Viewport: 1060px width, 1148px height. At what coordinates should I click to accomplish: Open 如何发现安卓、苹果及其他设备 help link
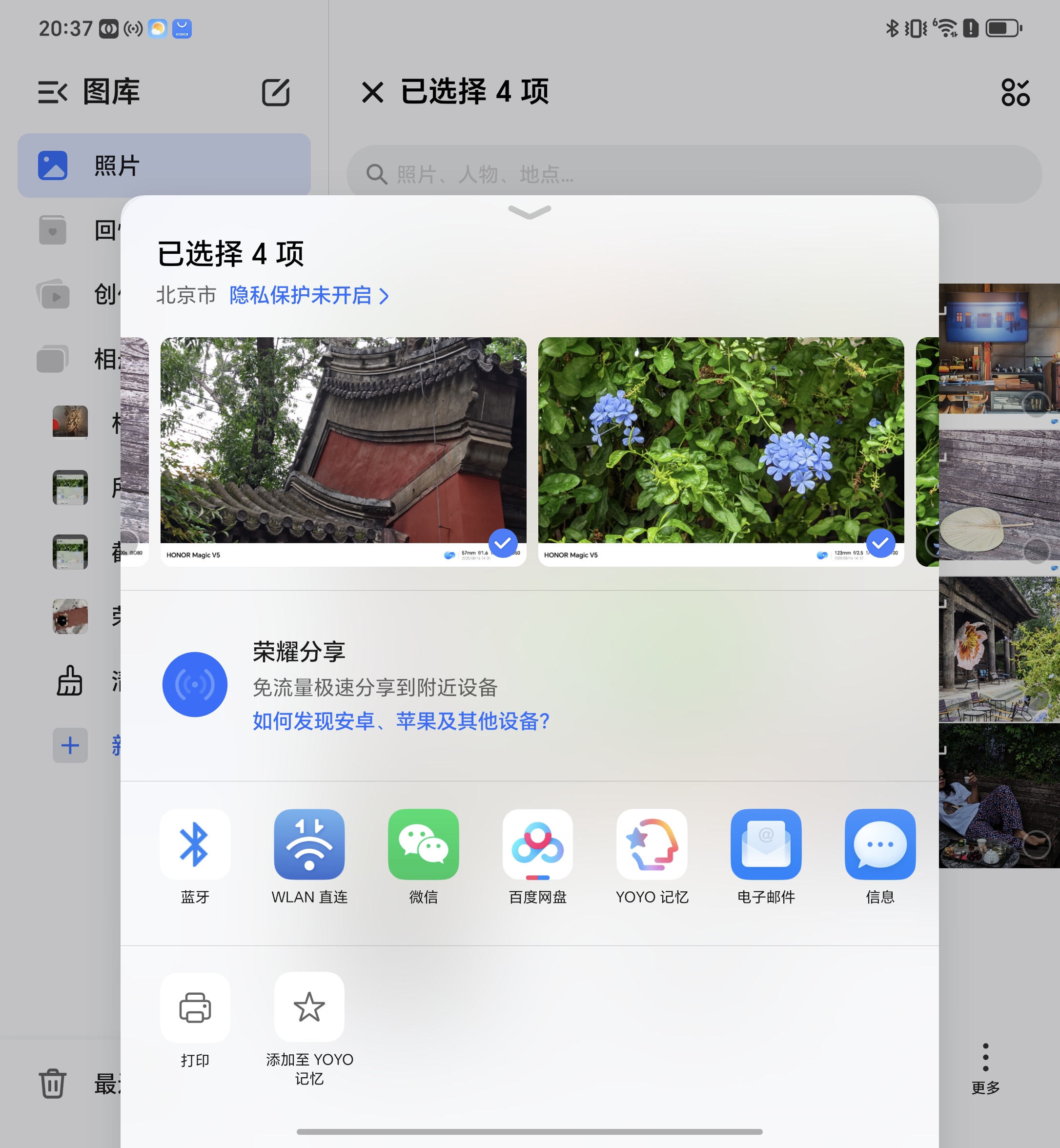pyautogui.click(x=401, y=721)
